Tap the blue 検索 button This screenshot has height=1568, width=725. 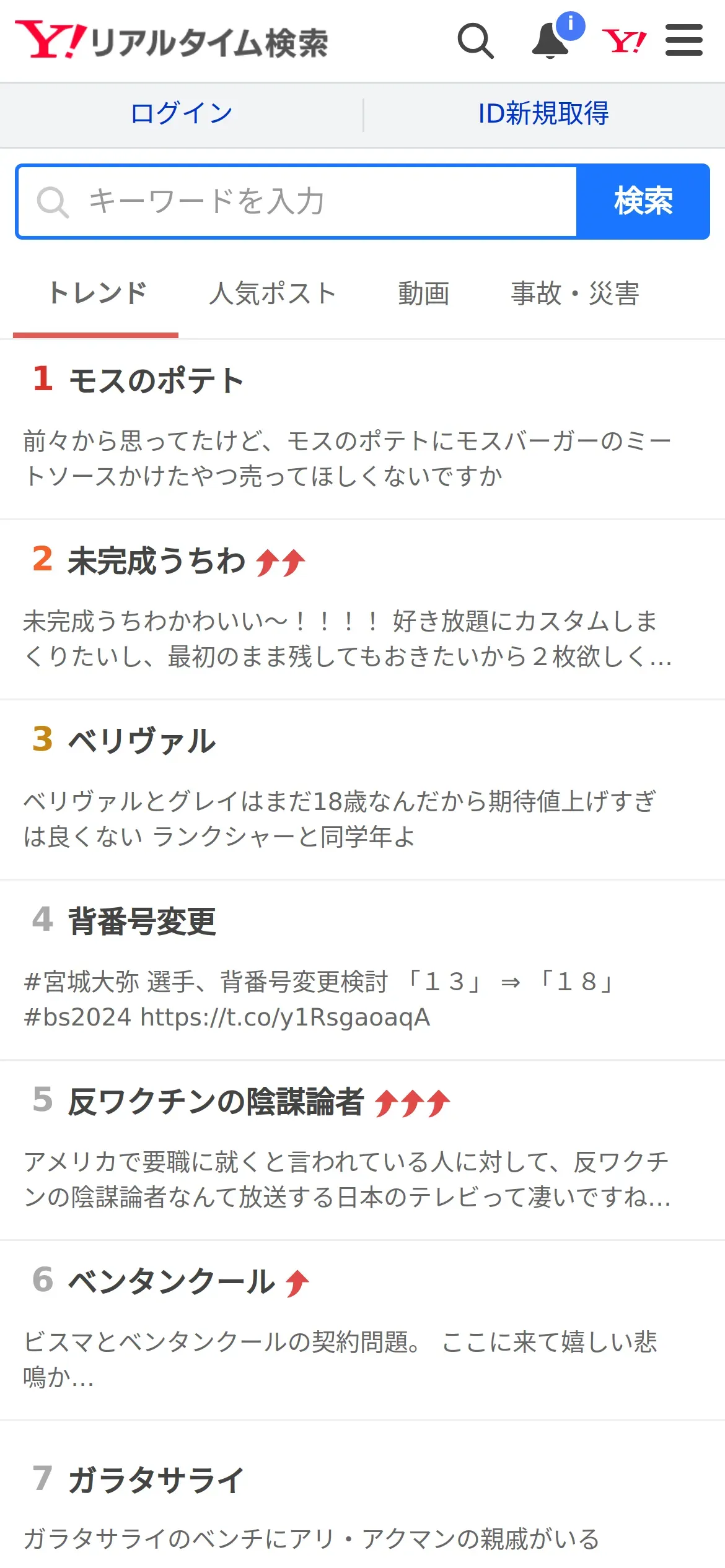pos(643,201)
